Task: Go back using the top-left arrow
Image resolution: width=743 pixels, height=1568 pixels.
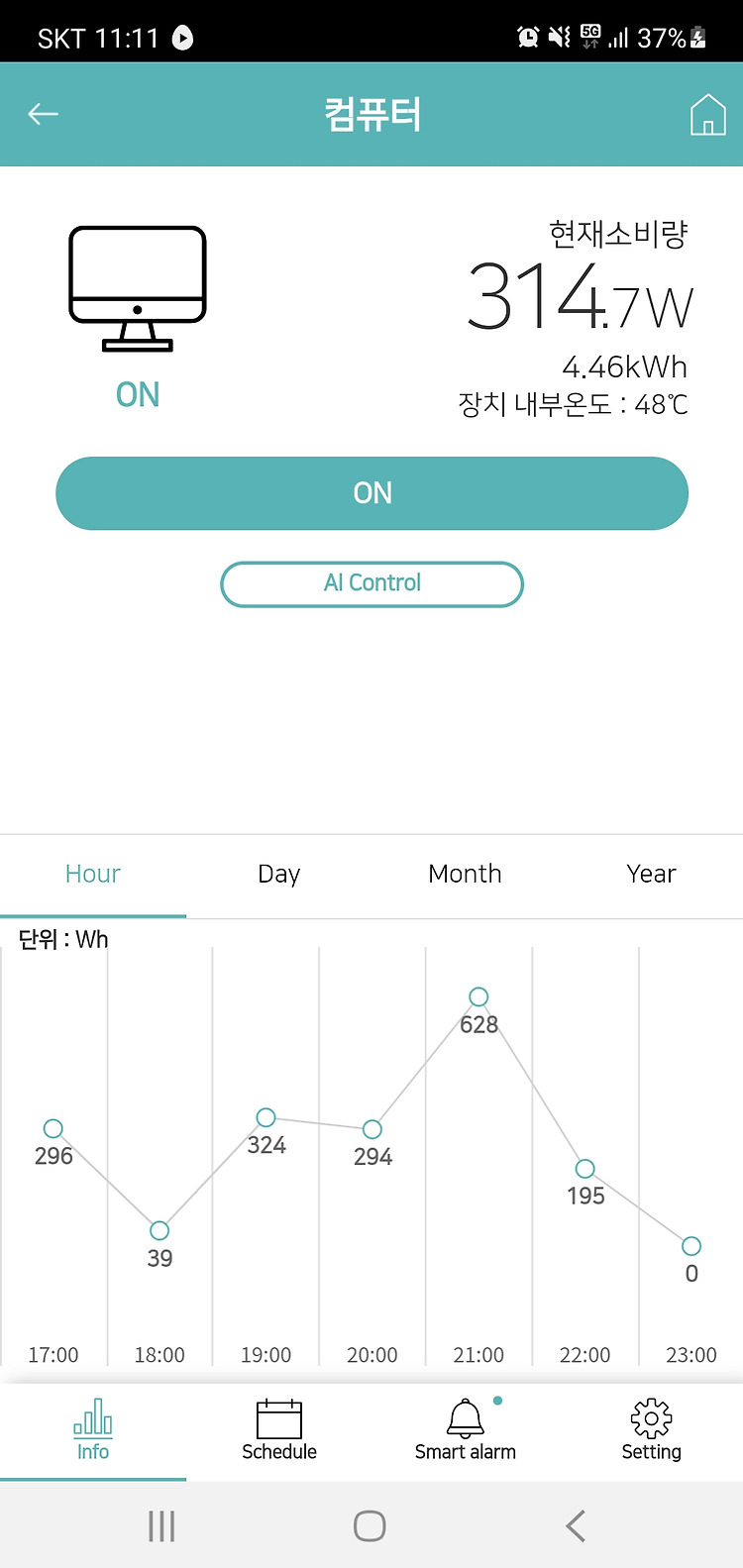Action: pyautogui.click(x=44, y=115)
